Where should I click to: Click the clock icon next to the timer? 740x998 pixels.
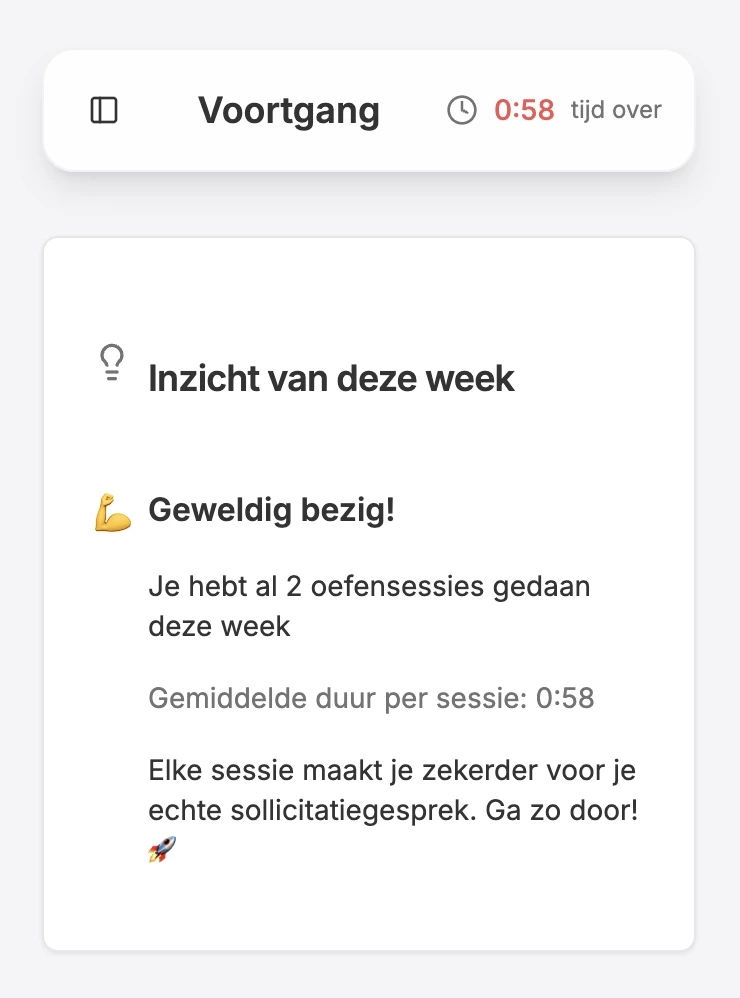pos(460,111)
